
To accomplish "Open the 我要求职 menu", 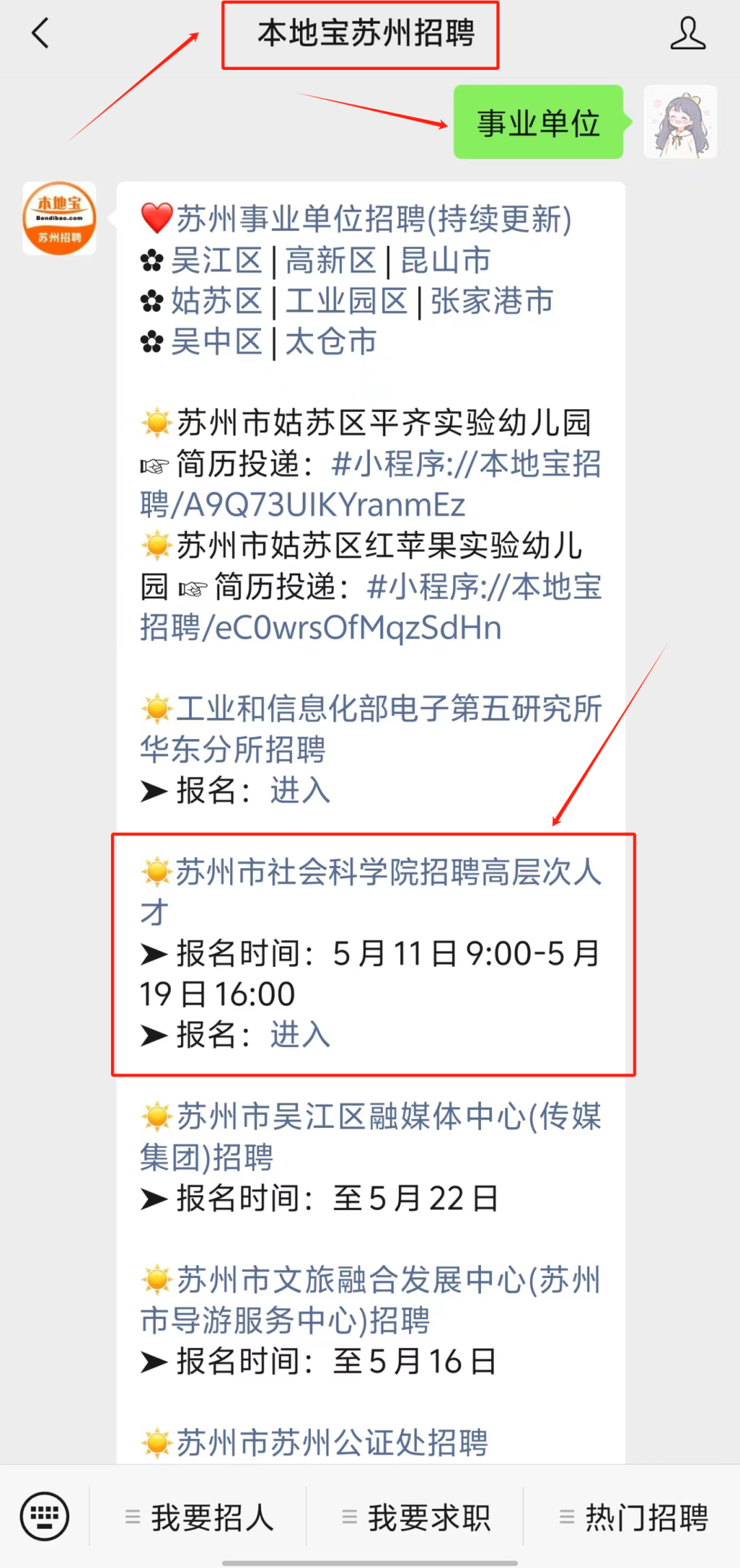I will click(x=417, y=1517).
